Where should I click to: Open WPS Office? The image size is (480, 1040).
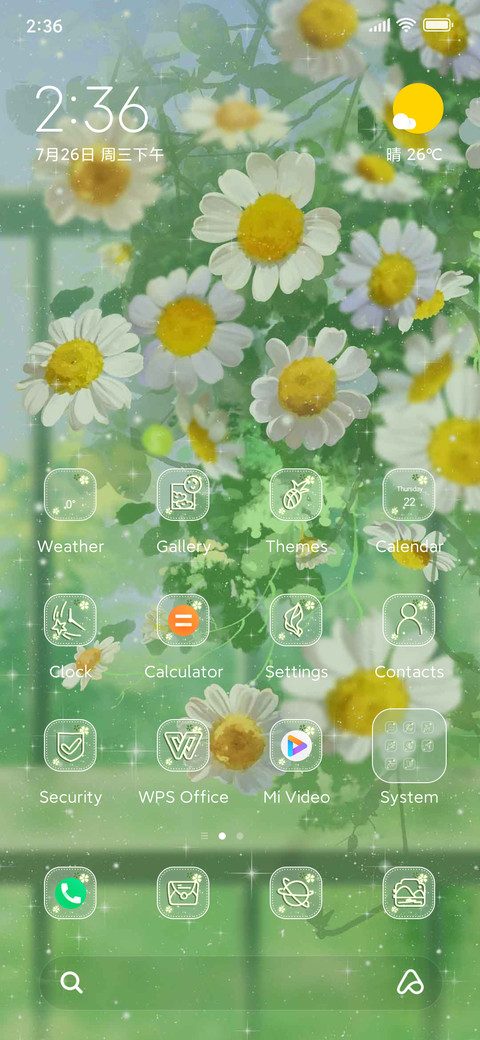(x=183, y=746)
